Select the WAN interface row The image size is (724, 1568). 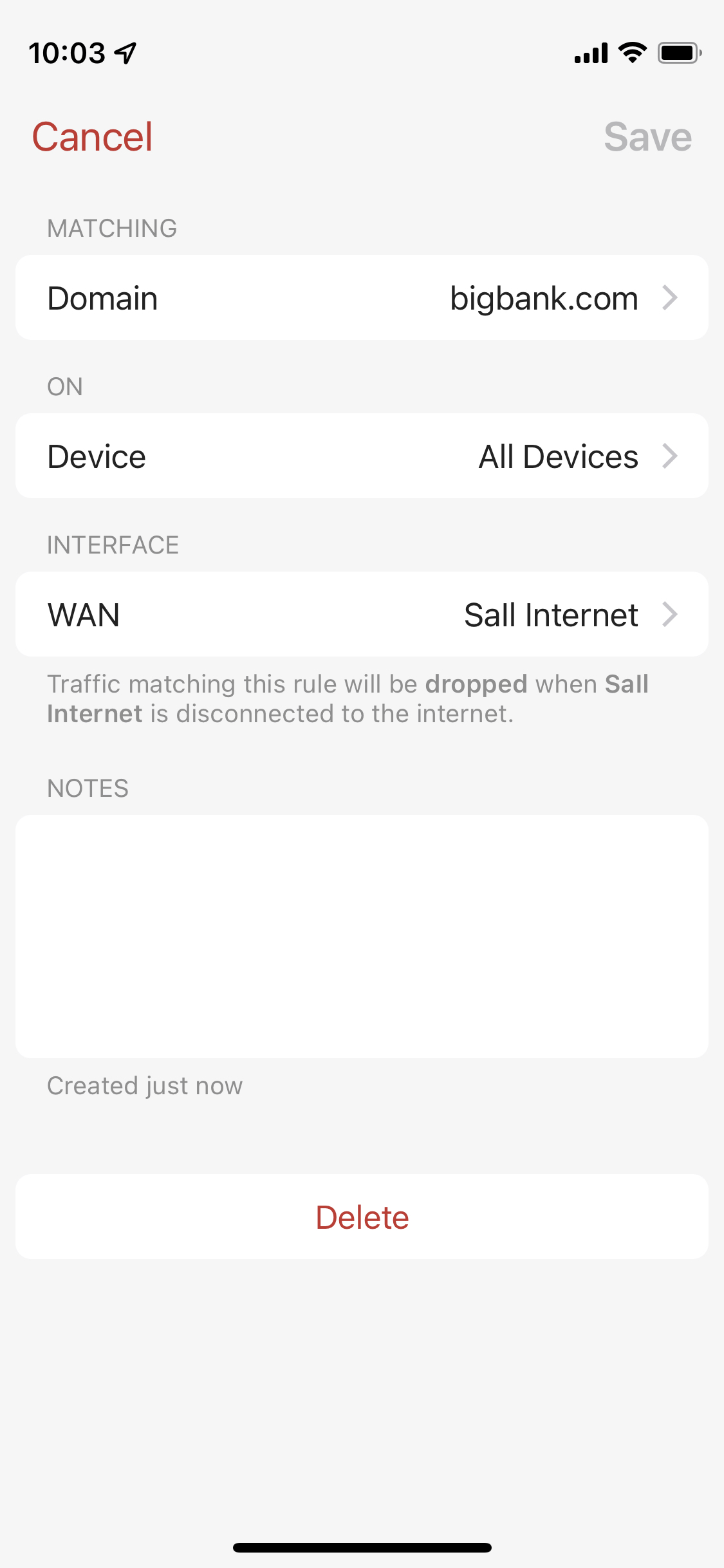coord(362,614)
